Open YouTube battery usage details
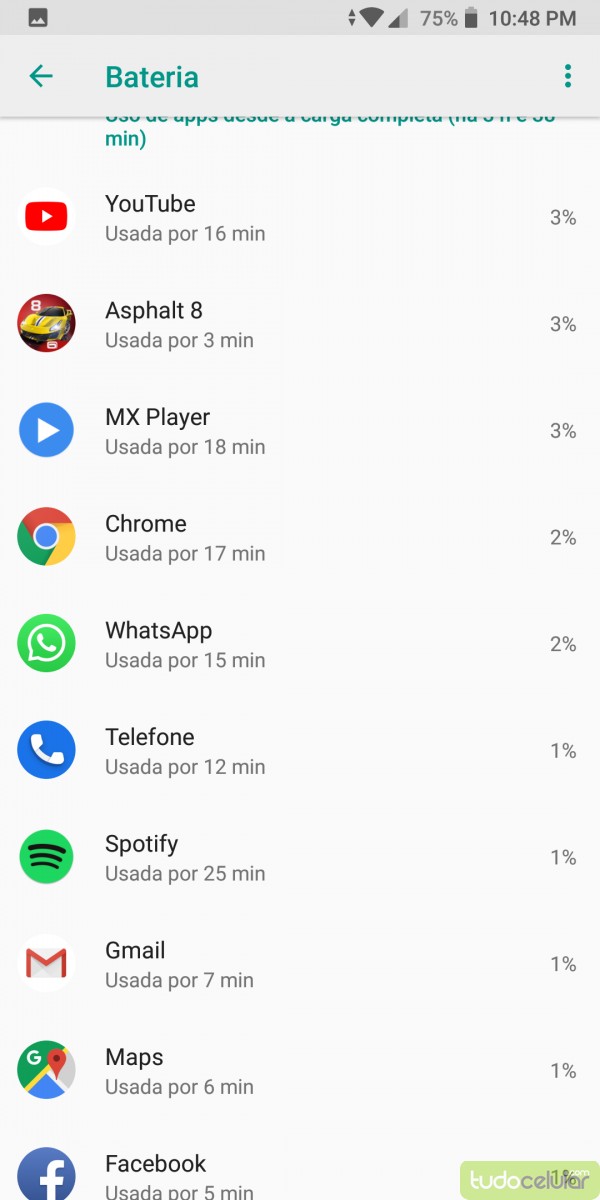The width and height of the screenshot is (600, 1200). [x=300, y=217]
